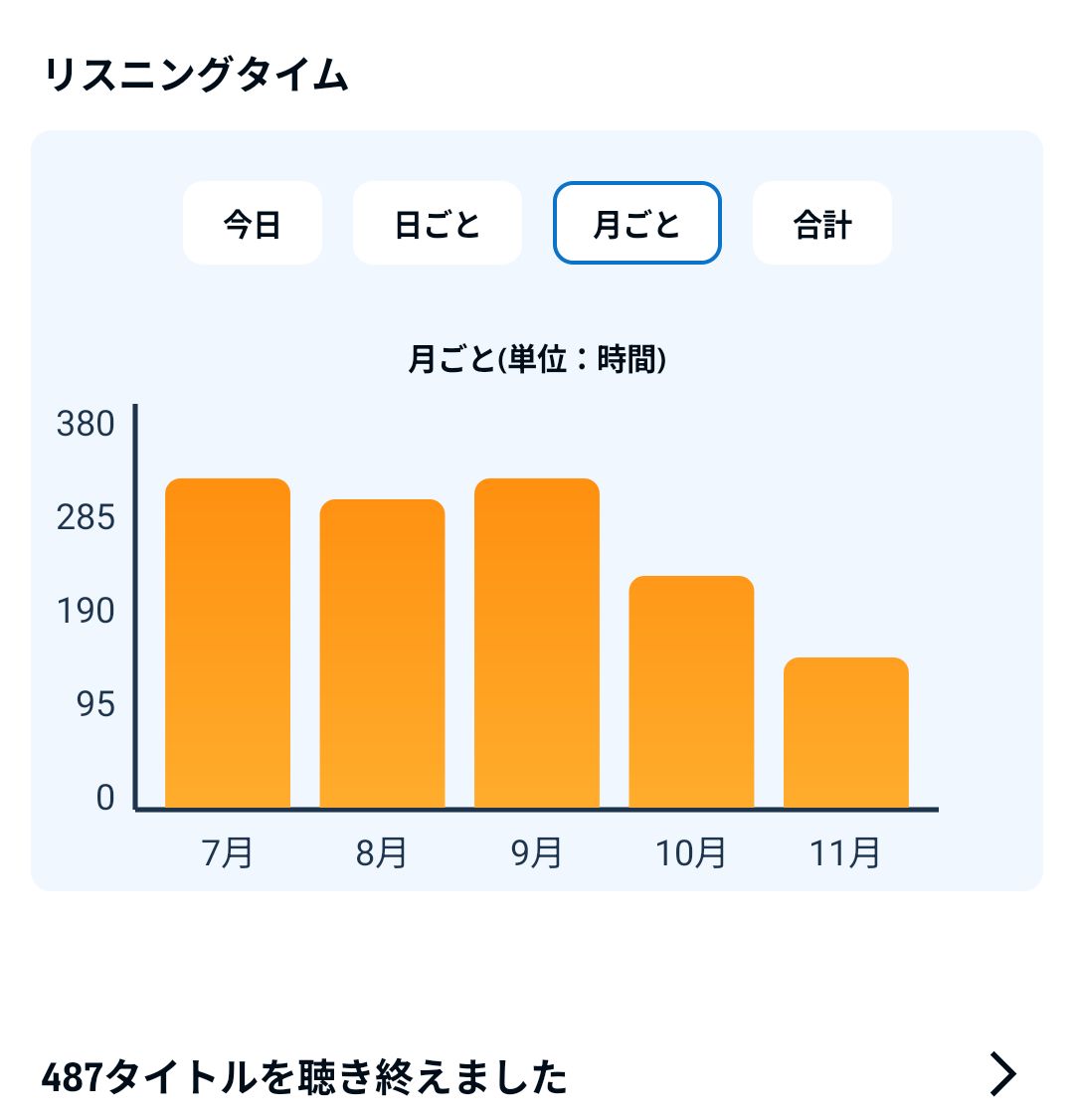Image resolution: width=1074 pixels, height=1120 pixels.
Task: Tap the 月ごと segment
Action: [636, 224]
